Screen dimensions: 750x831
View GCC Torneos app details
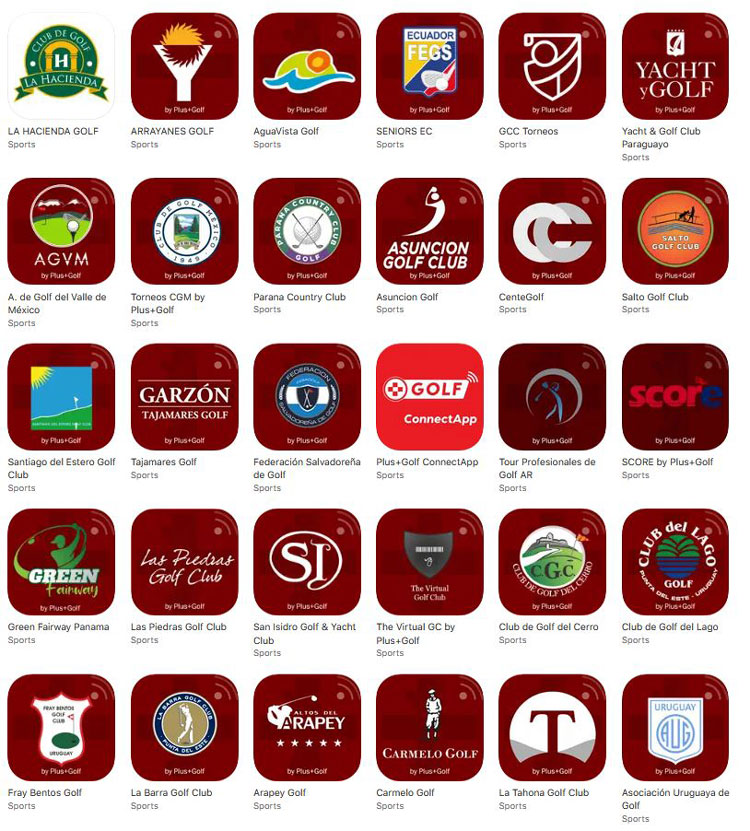(552, 66)
